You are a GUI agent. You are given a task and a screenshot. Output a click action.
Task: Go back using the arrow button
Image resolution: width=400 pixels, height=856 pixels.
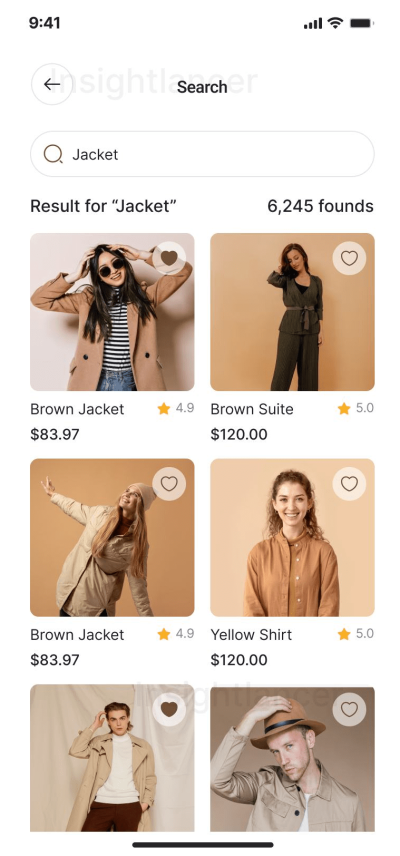(x=52, y=84)
